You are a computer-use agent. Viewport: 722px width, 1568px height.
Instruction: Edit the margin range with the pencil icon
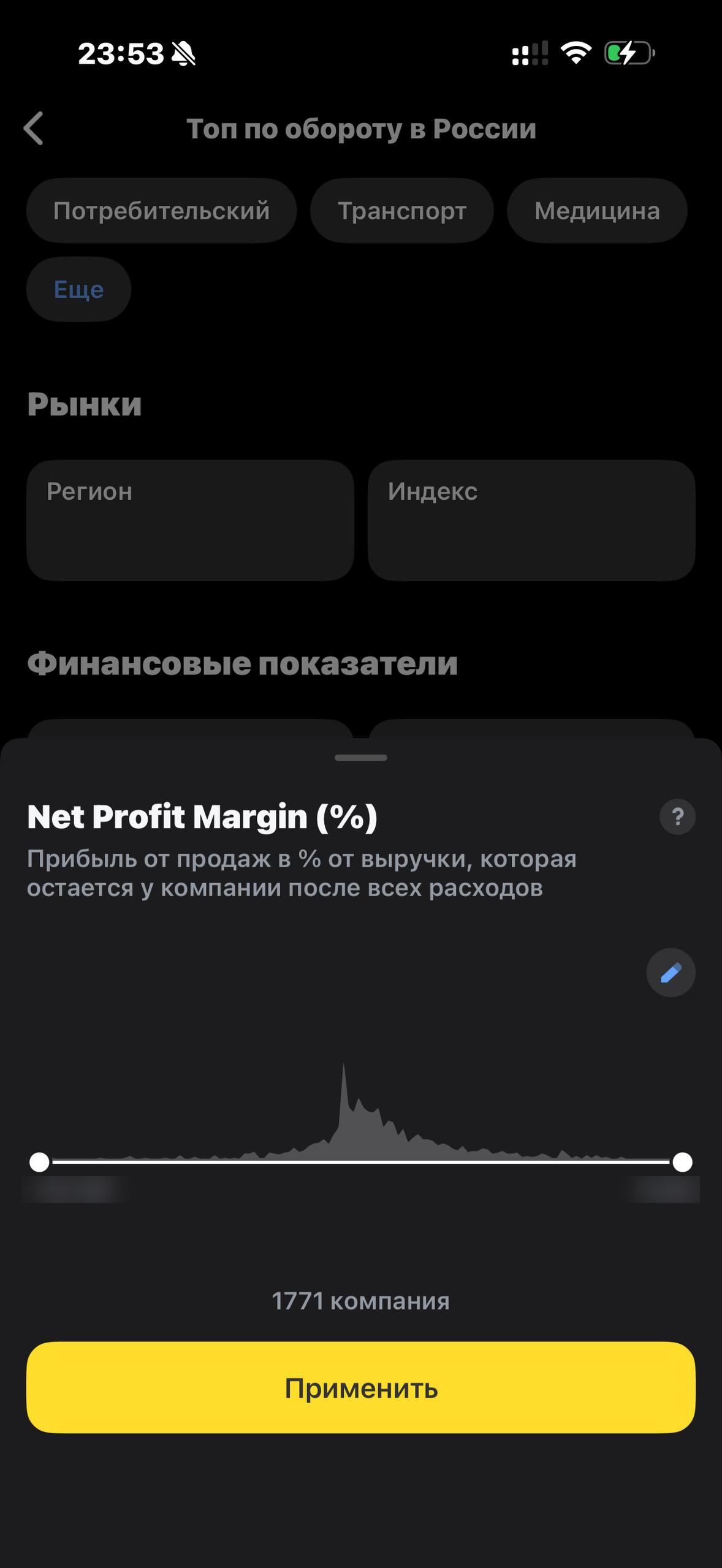pyautogui.click(x=671, y=973)
